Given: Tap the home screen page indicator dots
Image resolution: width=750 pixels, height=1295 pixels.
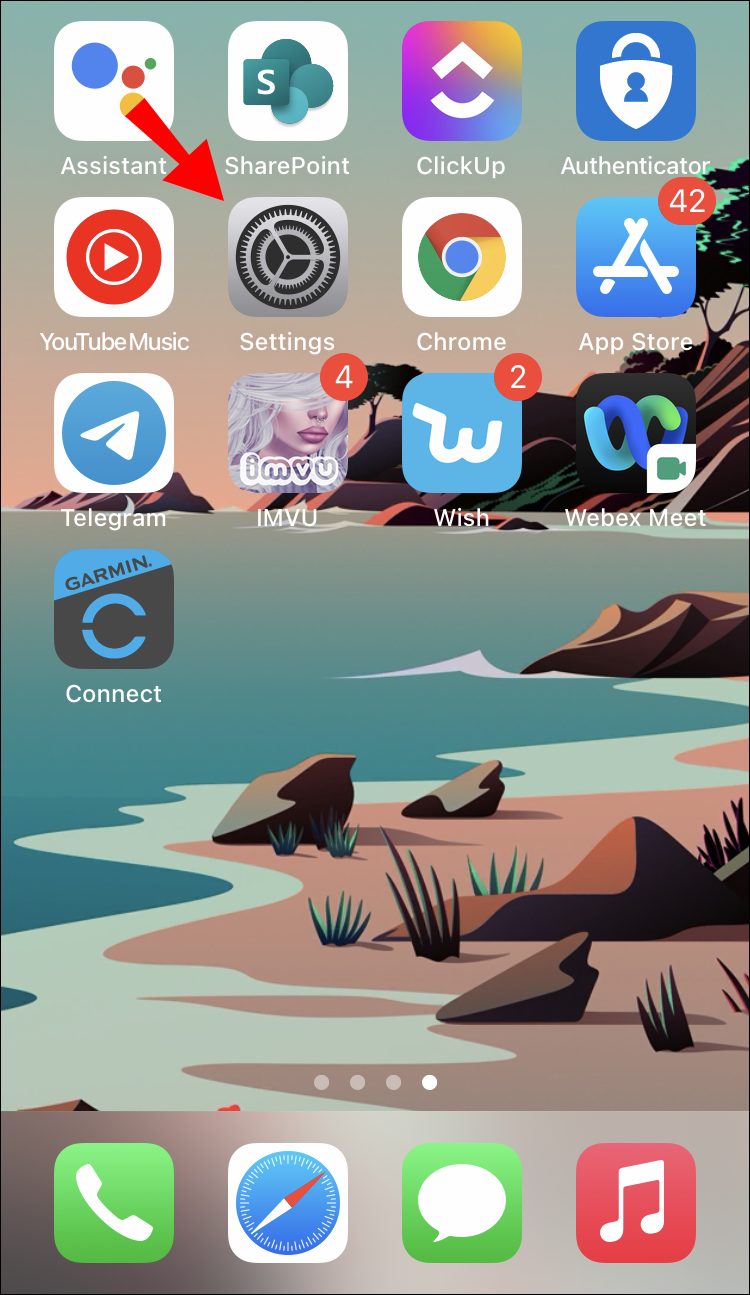Looking at the screenshot, I should coord(375,1082).
